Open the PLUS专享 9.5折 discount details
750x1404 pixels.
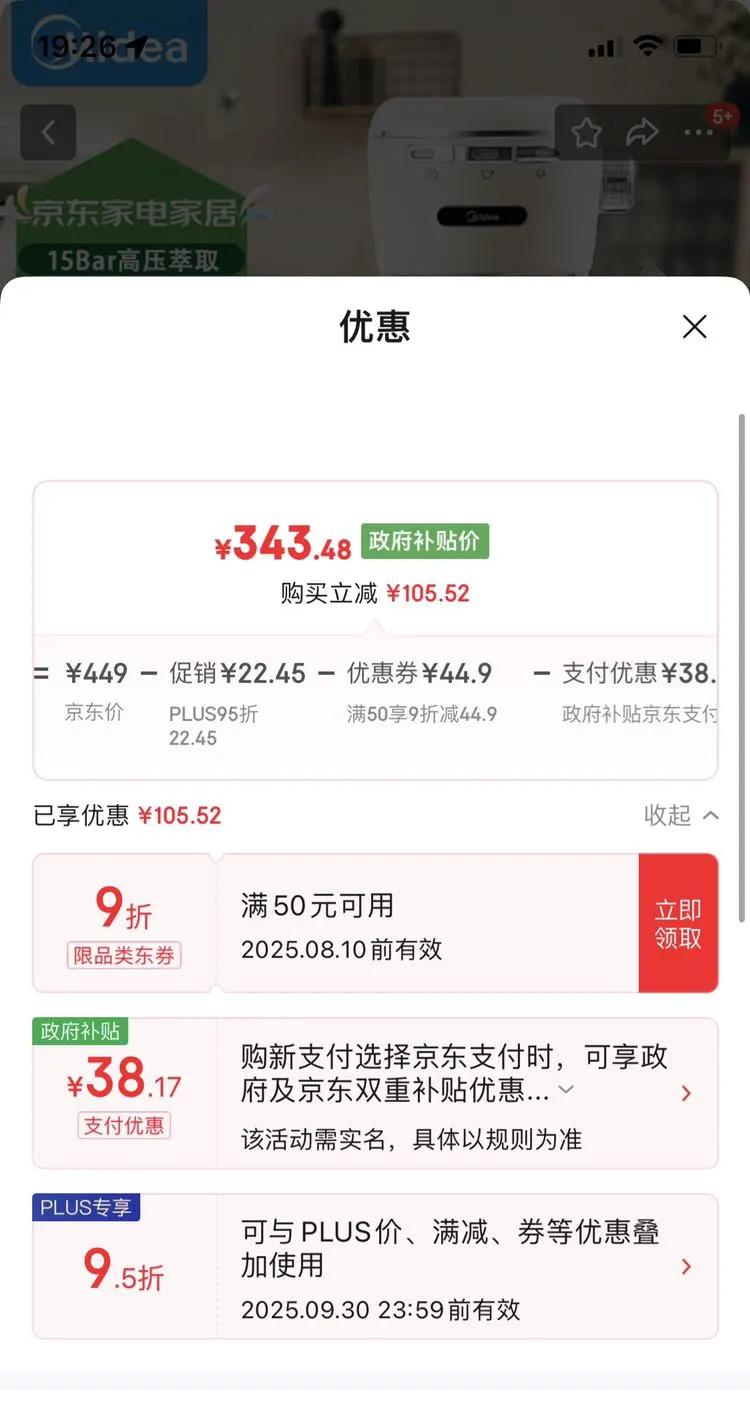coord(686,1267)
